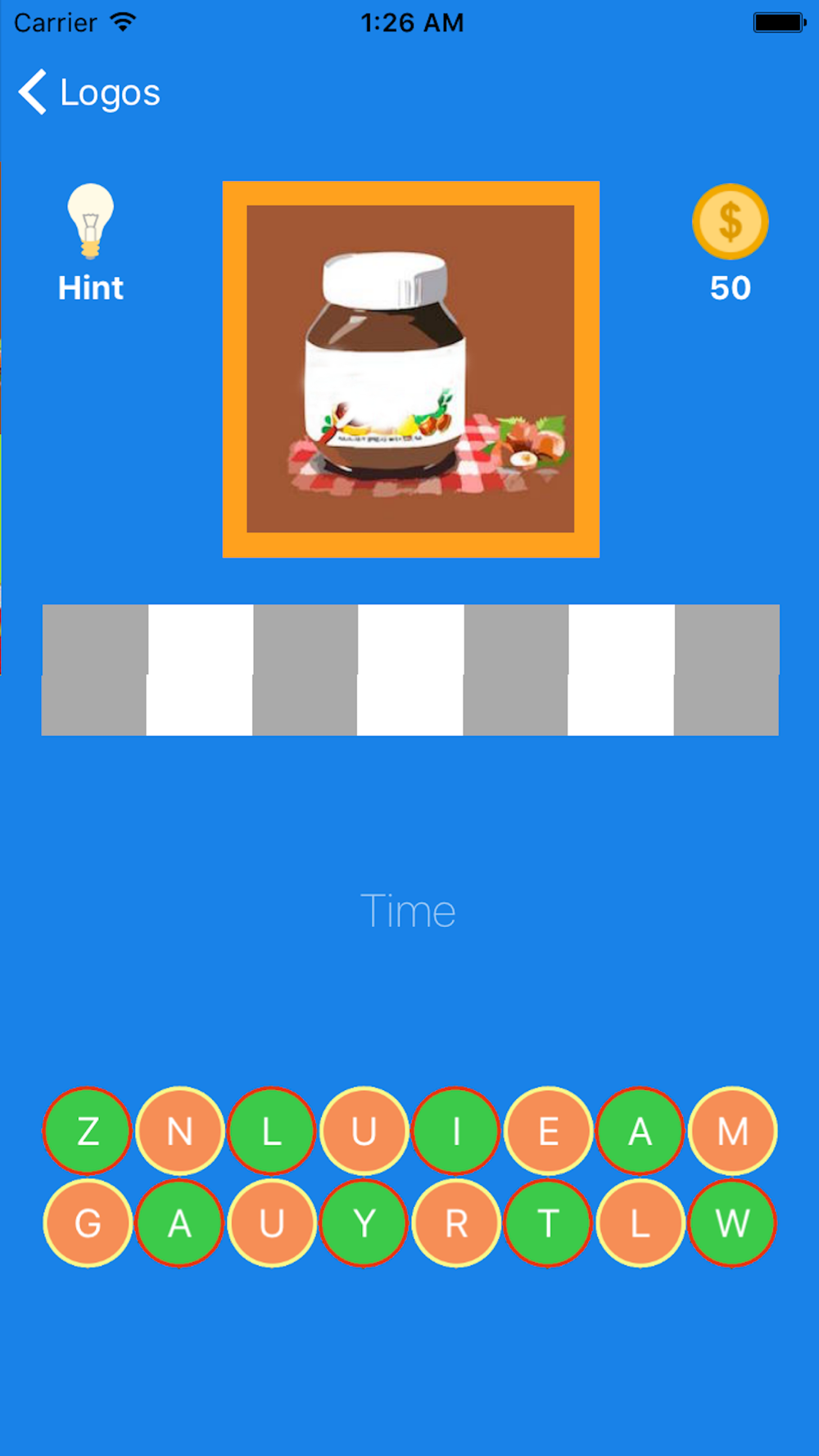Select letter U in the top row
Screen dimensions: 819x1456
point(363,1131)
